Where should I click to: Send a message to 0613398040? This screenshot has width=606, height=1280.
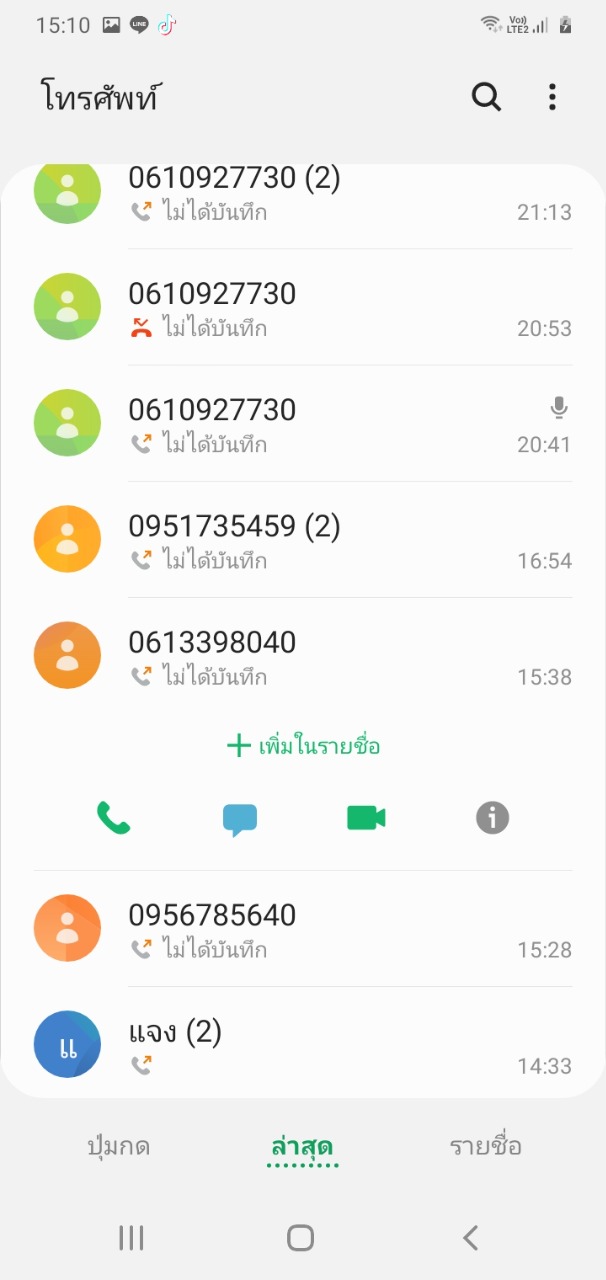pos(240,819)
